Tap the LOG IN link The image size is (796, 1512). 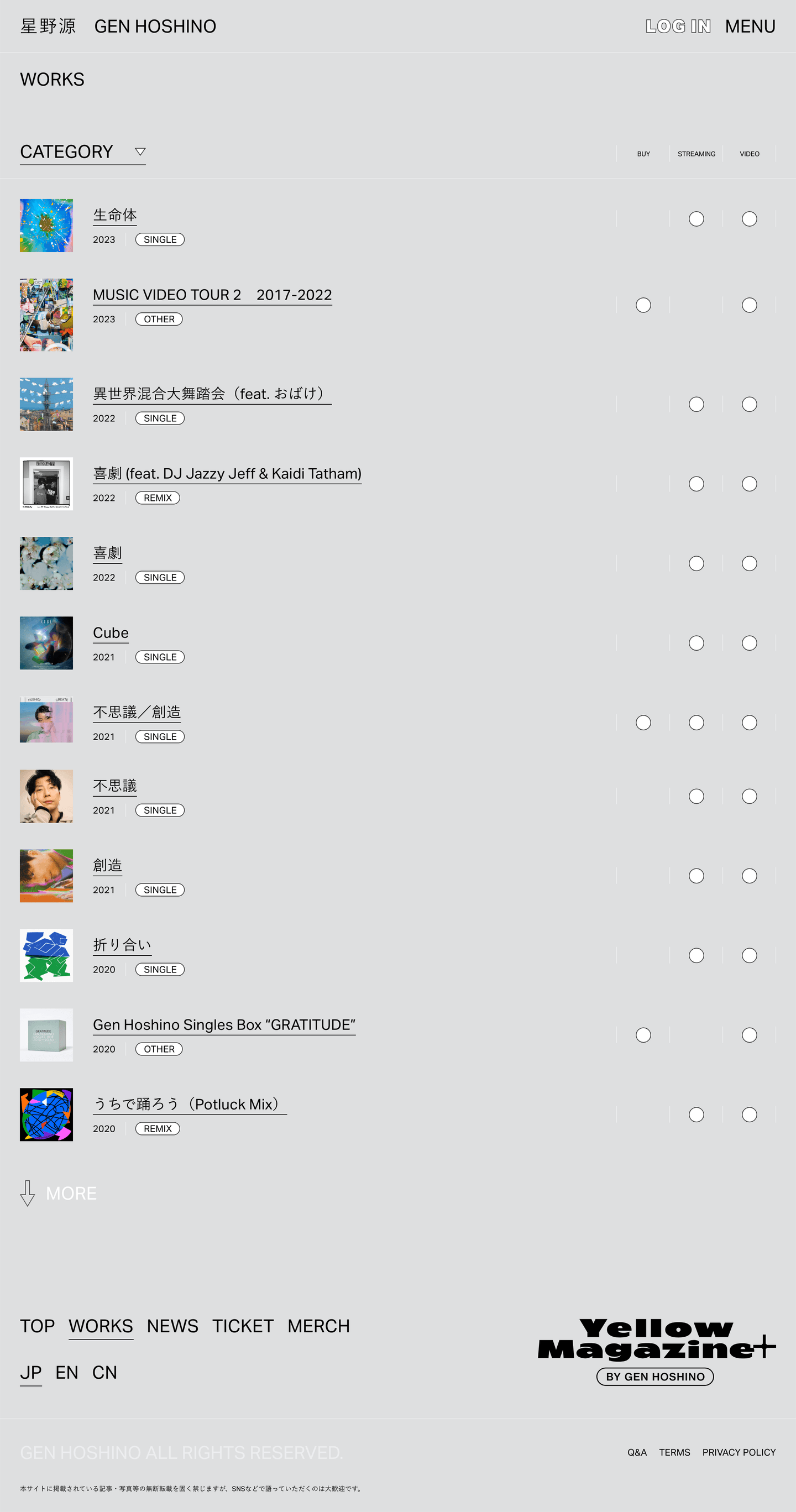(x=678, y=27)
